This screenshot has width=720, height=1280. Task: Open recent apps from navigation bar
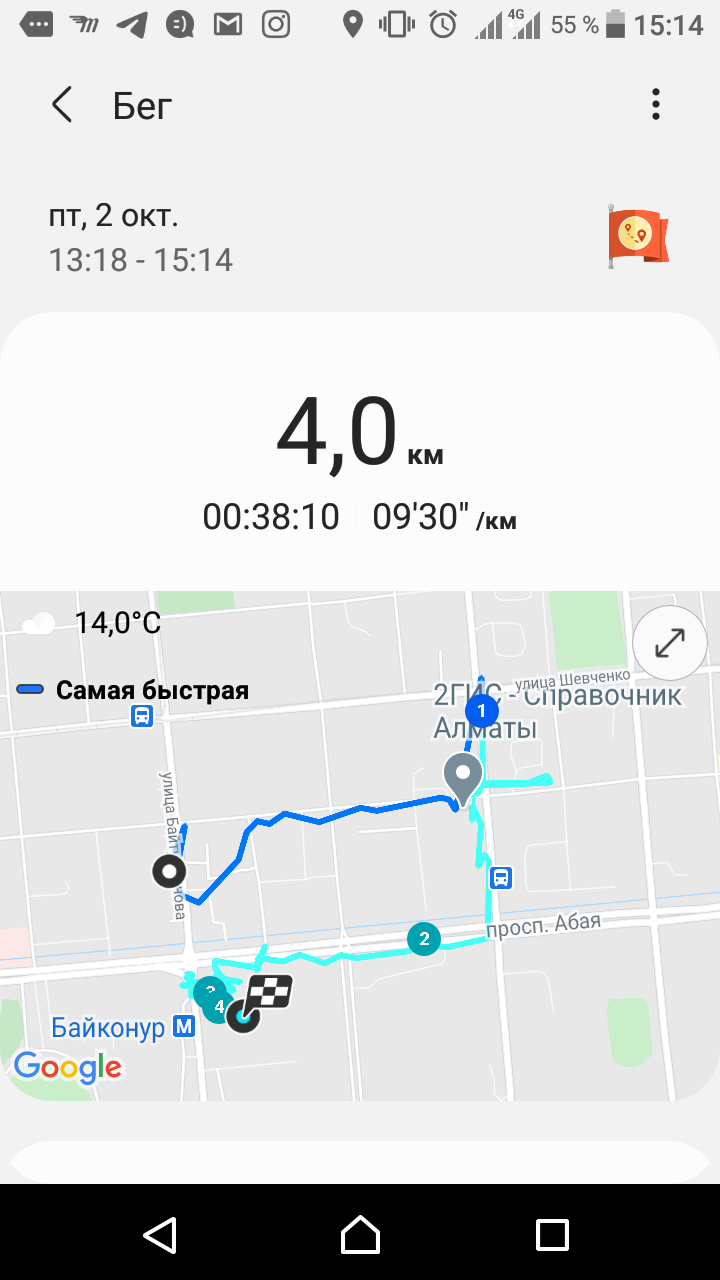552,1234
